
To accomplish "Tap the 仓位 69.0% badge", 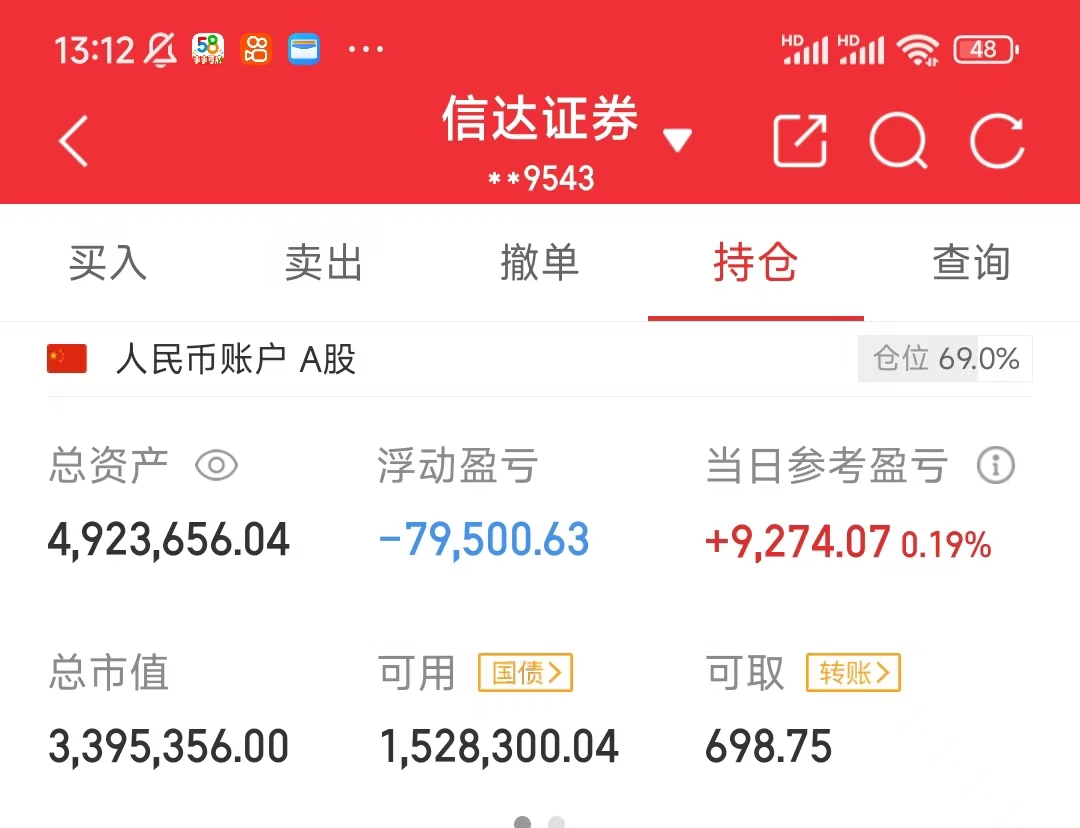I will click(x=945, y=359).
